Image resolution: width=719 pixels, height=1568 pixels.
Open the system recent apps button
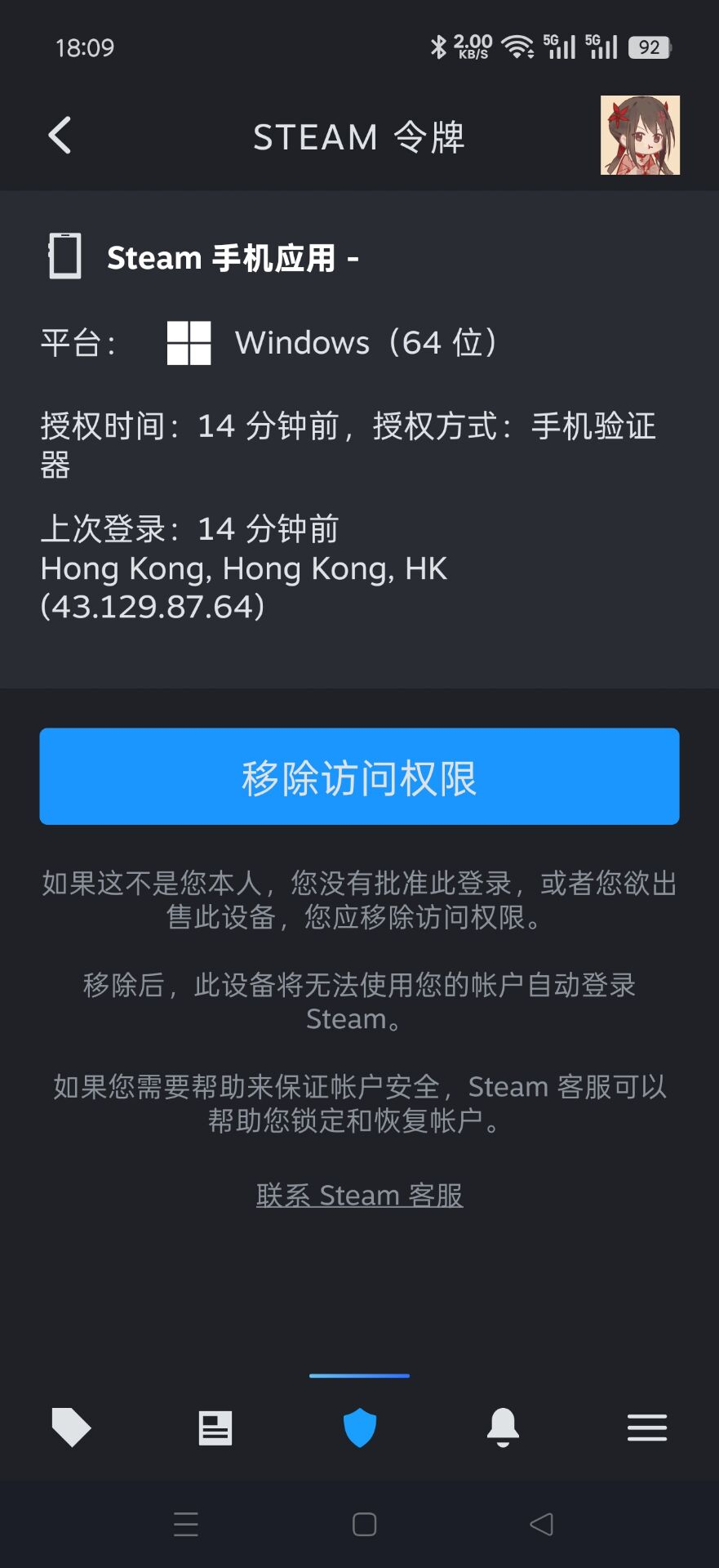click(186, 1524)
